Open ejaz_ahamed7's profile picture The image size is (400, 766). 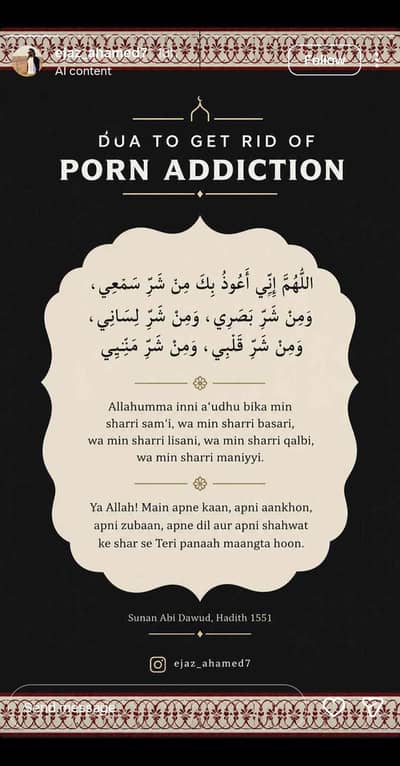click(26, 62)
